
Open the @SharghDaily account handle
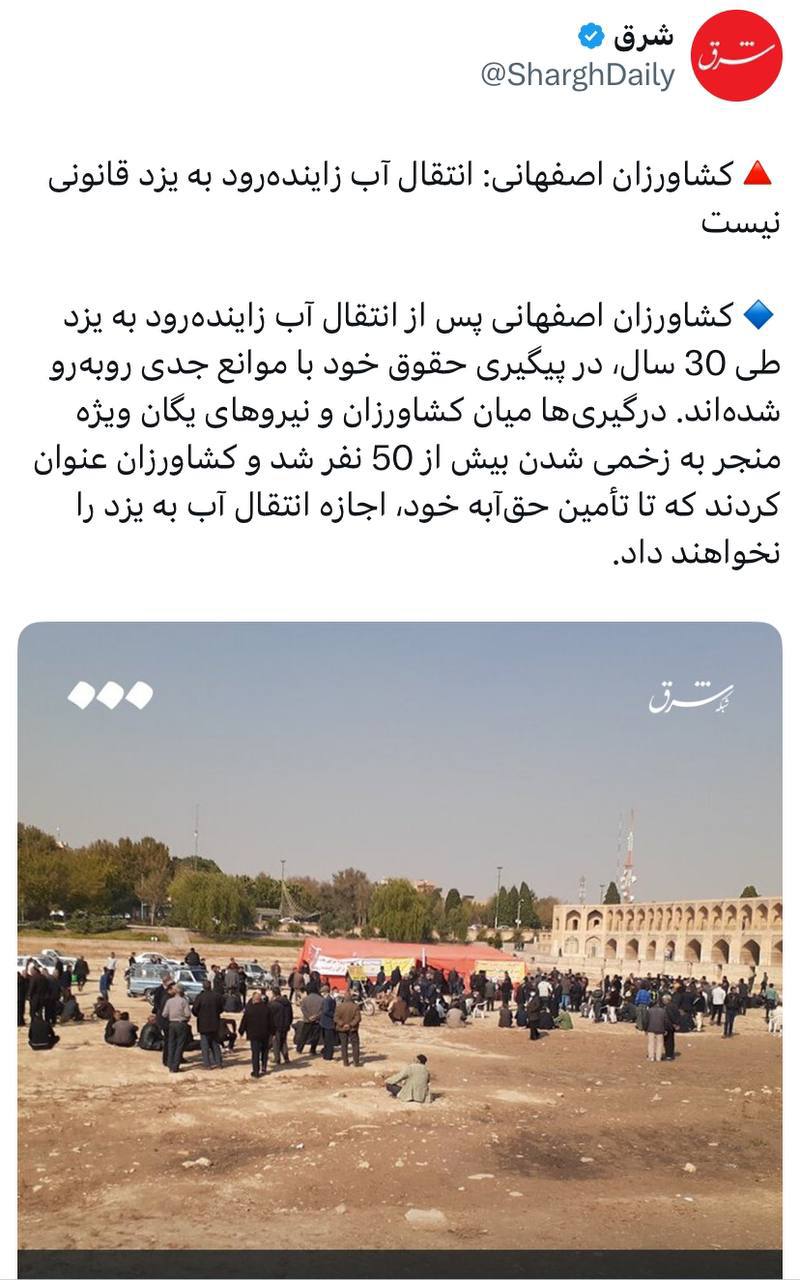point(577,76)
